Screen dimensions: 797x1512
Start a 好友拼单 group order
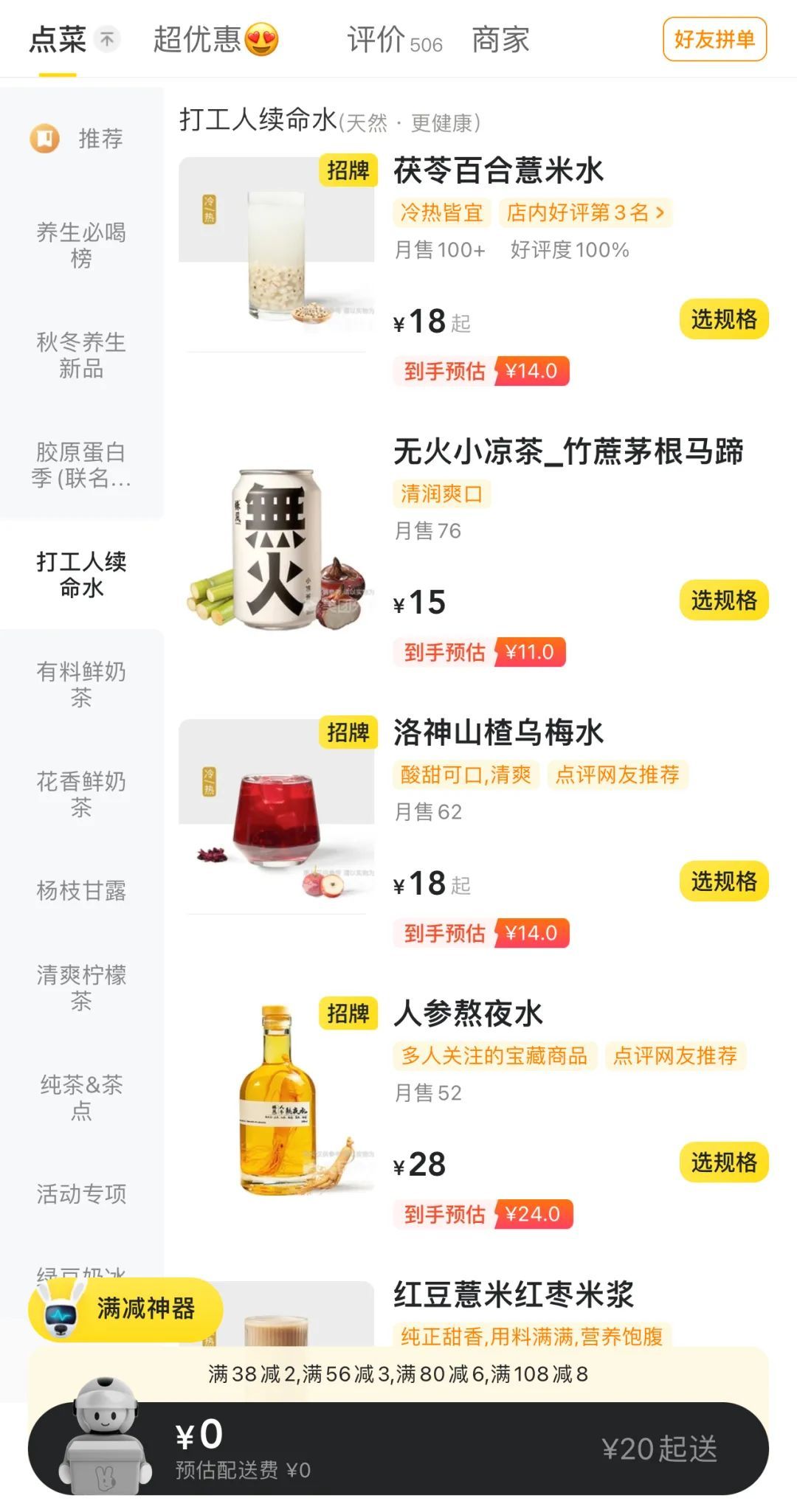click(714, 39)
